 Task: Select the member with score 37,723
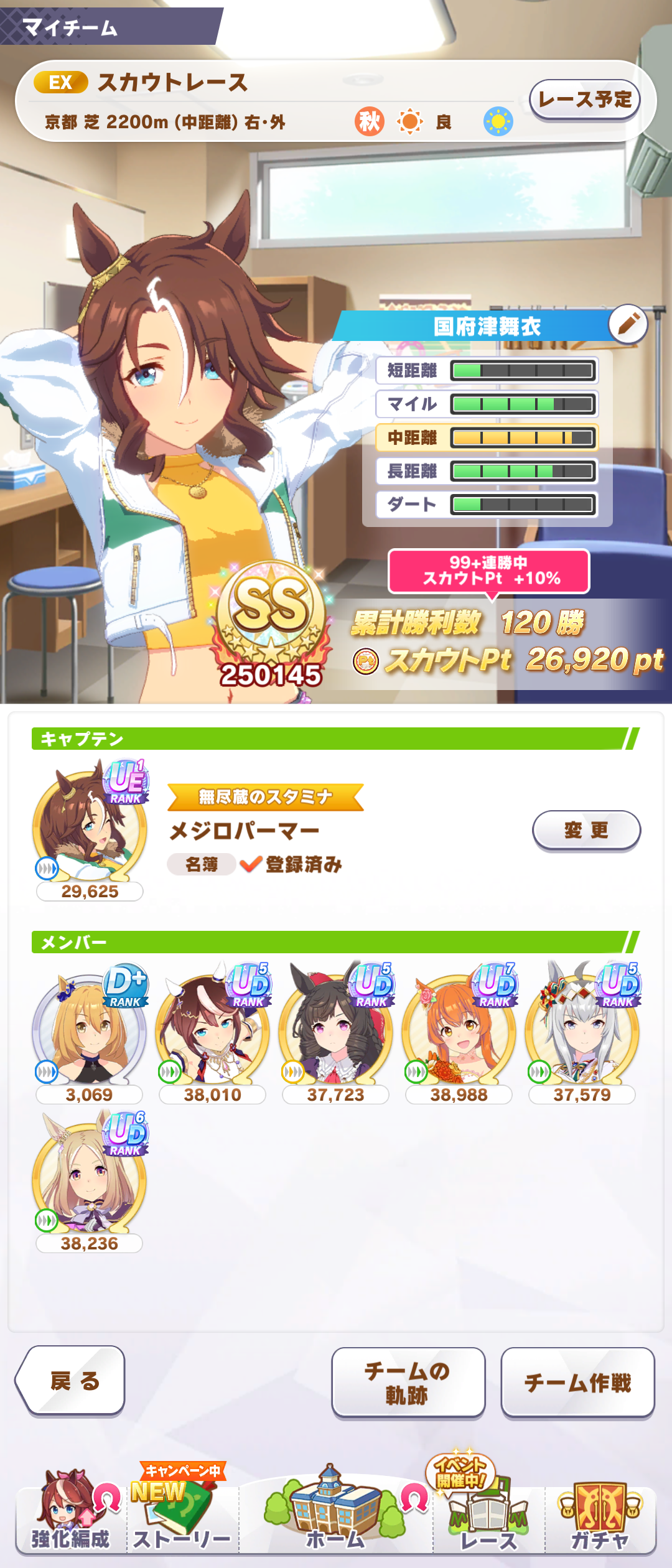(336, 1030)
